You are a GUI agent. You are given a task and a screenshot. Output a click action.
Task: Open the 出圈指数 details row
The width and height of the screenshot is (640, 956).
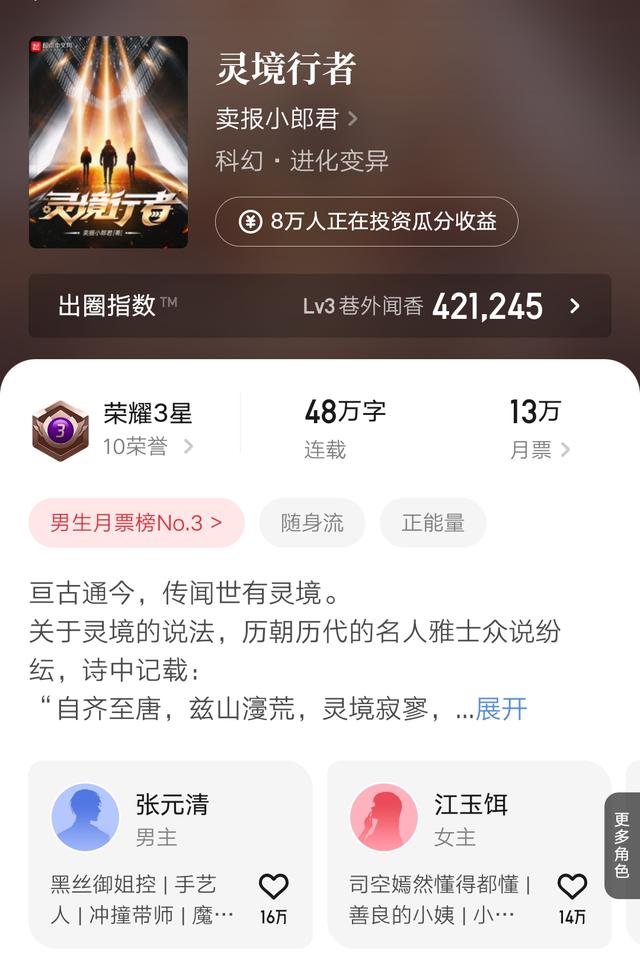[x=319, y=306]
